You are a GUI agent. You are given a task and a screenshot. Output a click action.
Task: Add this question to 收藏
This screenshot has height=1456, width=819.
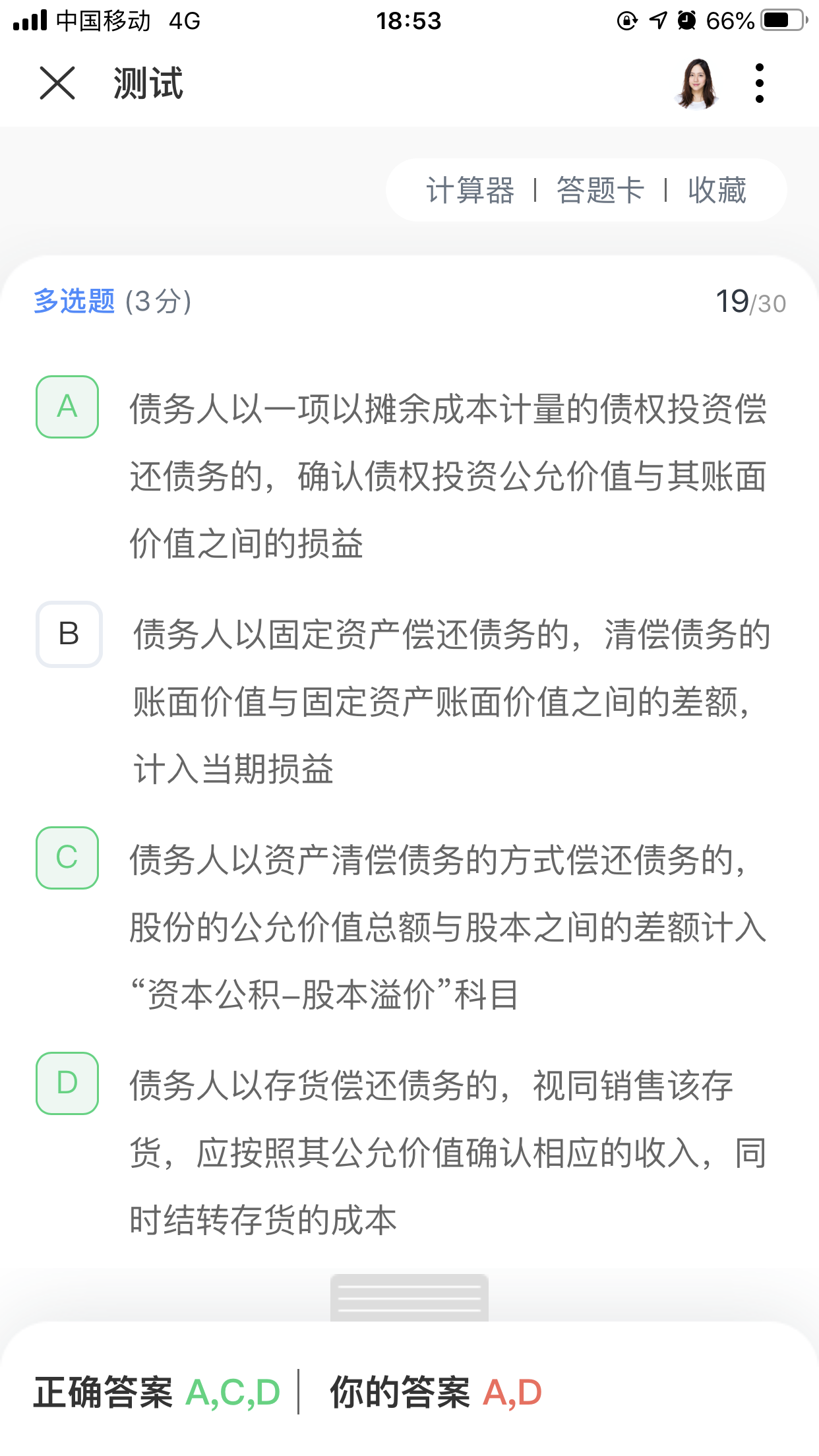[717, 191]
